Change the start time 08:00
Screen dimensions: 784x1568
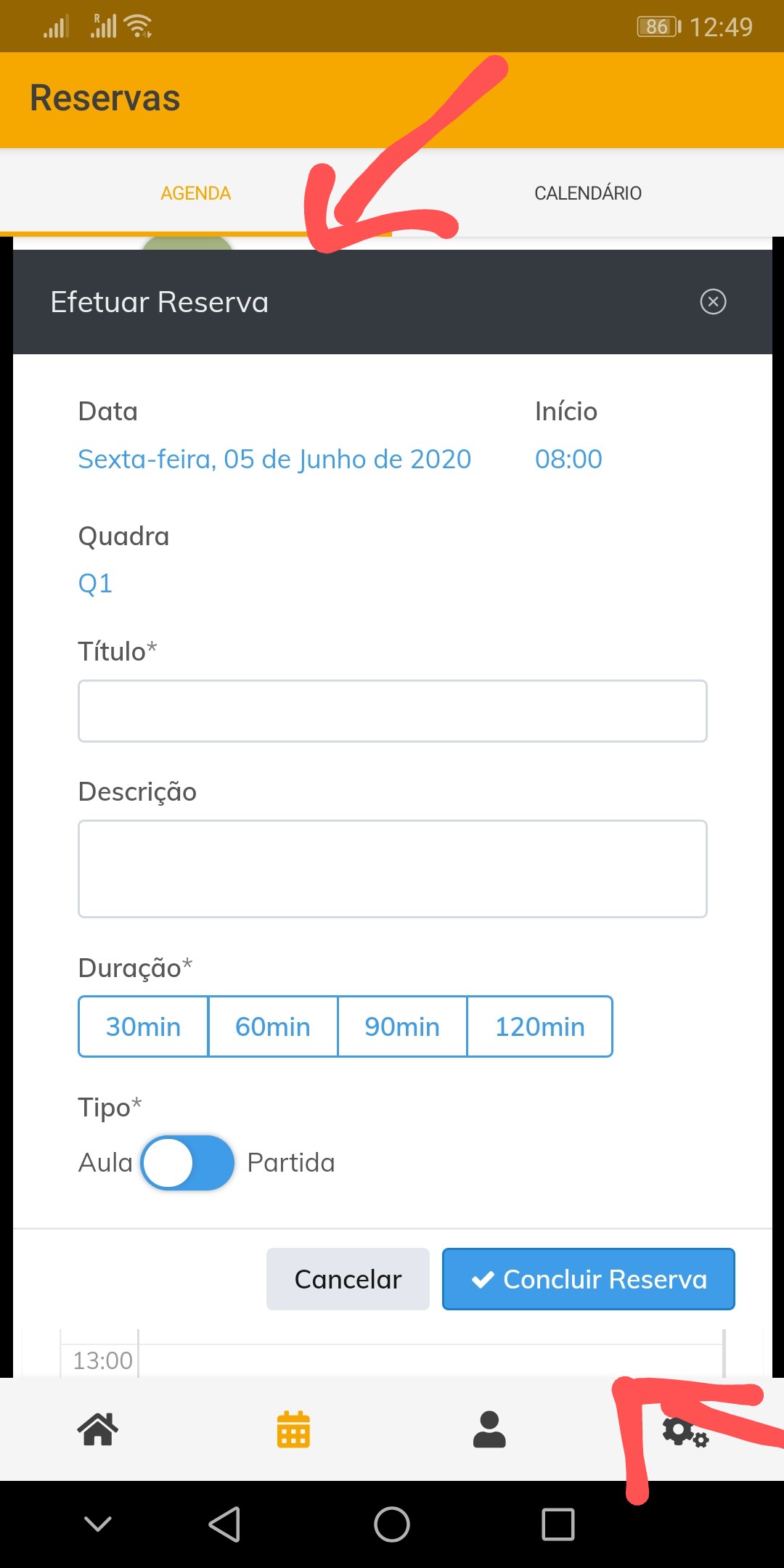tap(568, 460)
